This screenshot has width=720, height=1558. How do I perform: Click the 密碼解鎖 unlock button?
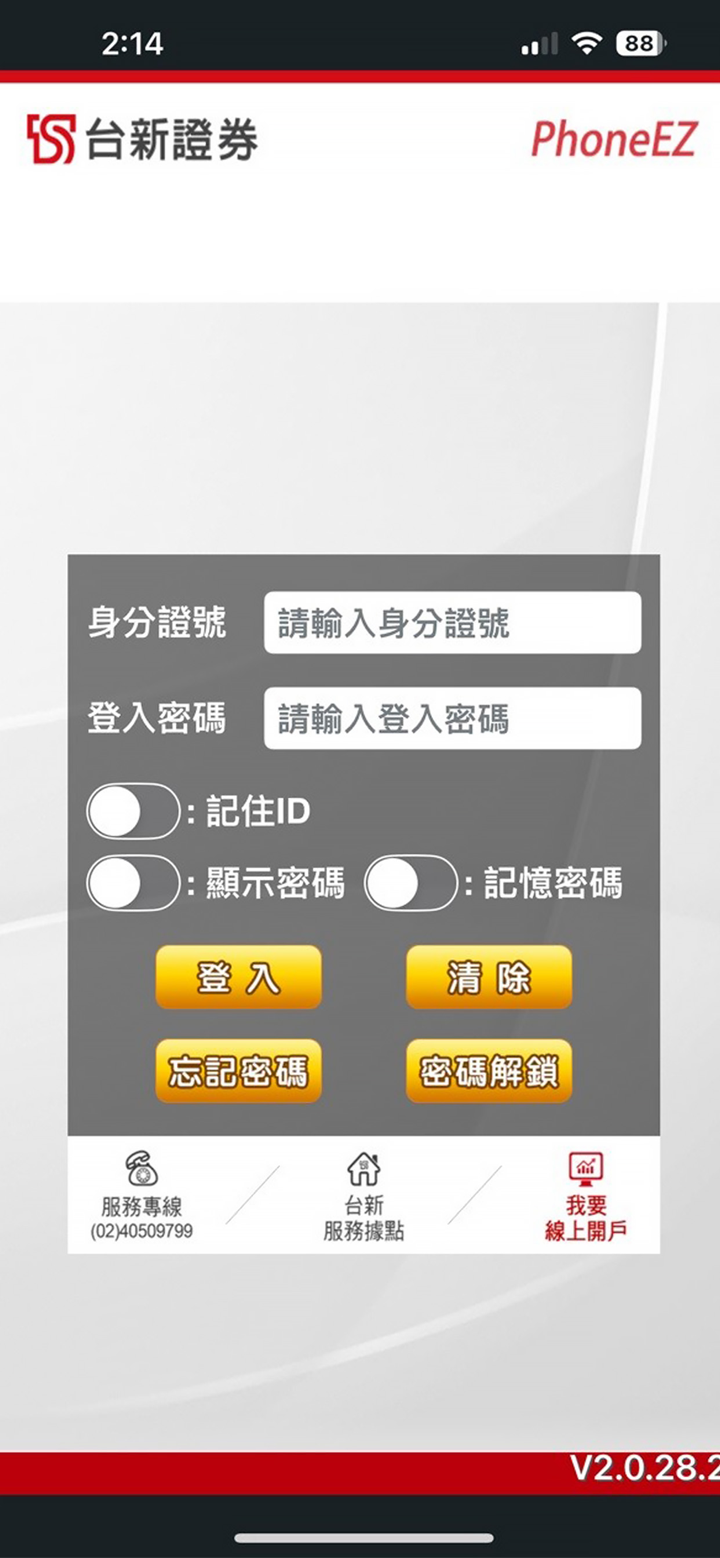coord(488,1070)
